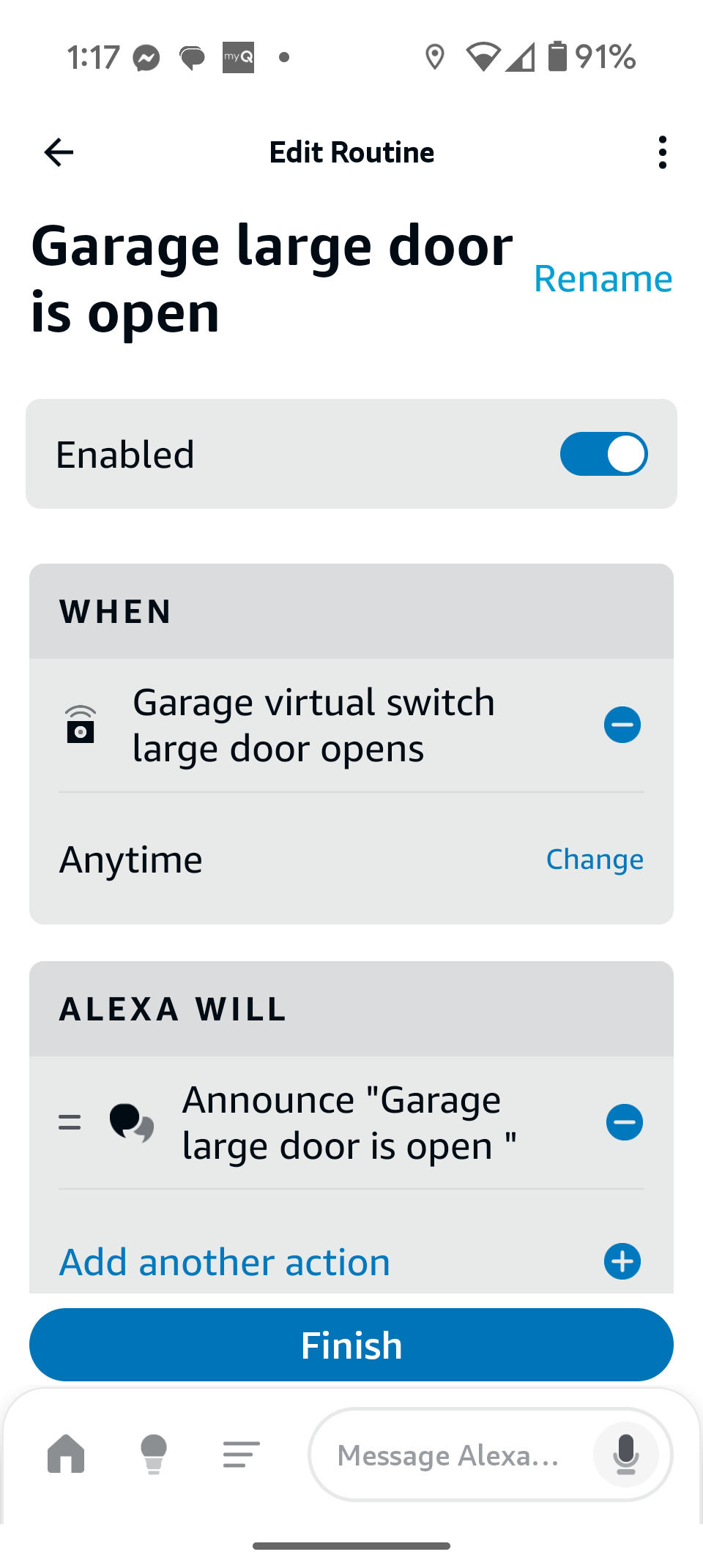Remove the garage virtual switch trigger
703x1568 pixels.
coord(622,725)
